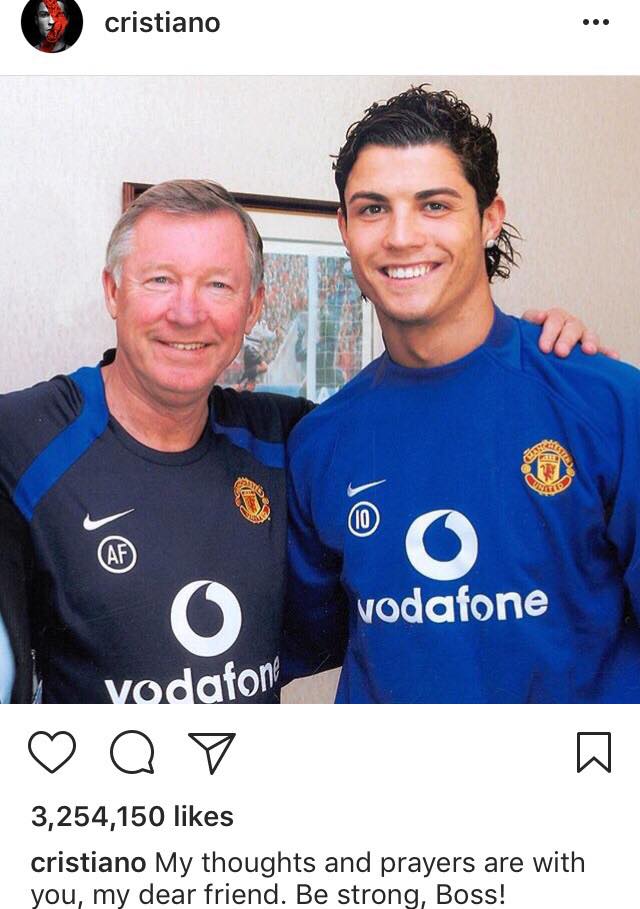Bookmark this post to saved
This screenshot has width=640, height=909.
593,752
